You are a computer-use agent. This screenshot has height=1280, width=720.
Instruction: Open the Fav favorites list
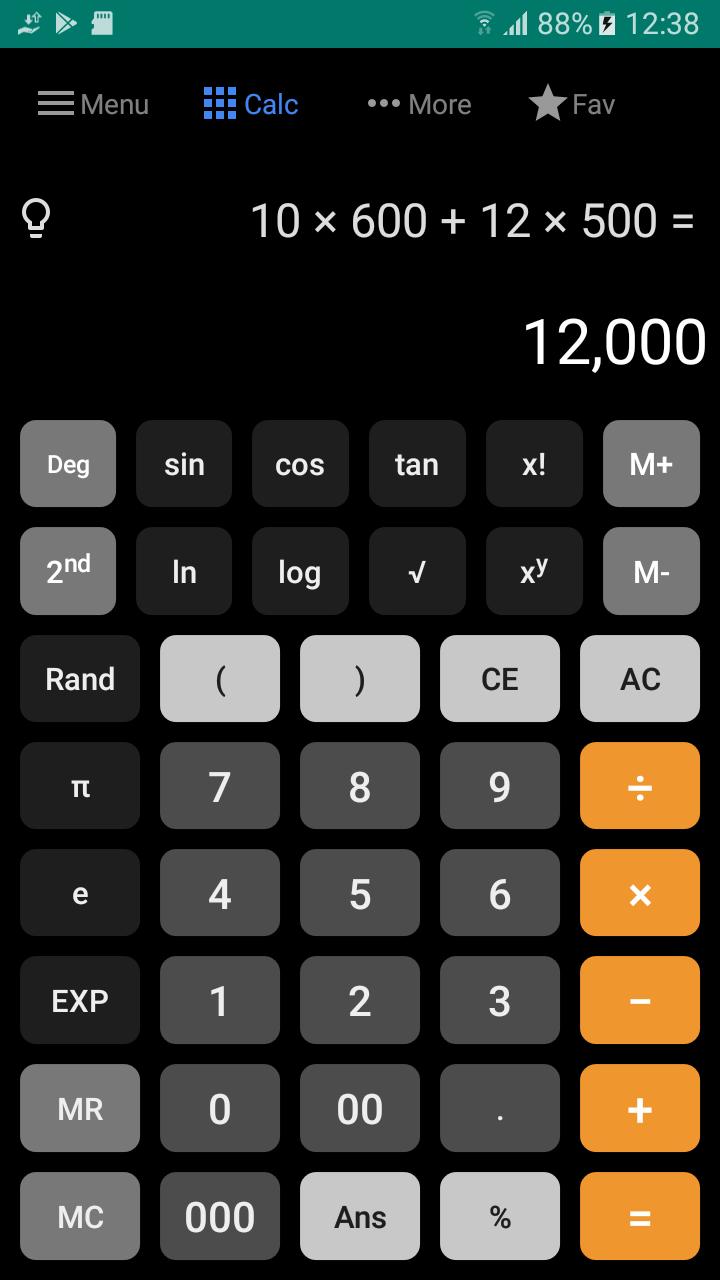(x=570, y=104)
